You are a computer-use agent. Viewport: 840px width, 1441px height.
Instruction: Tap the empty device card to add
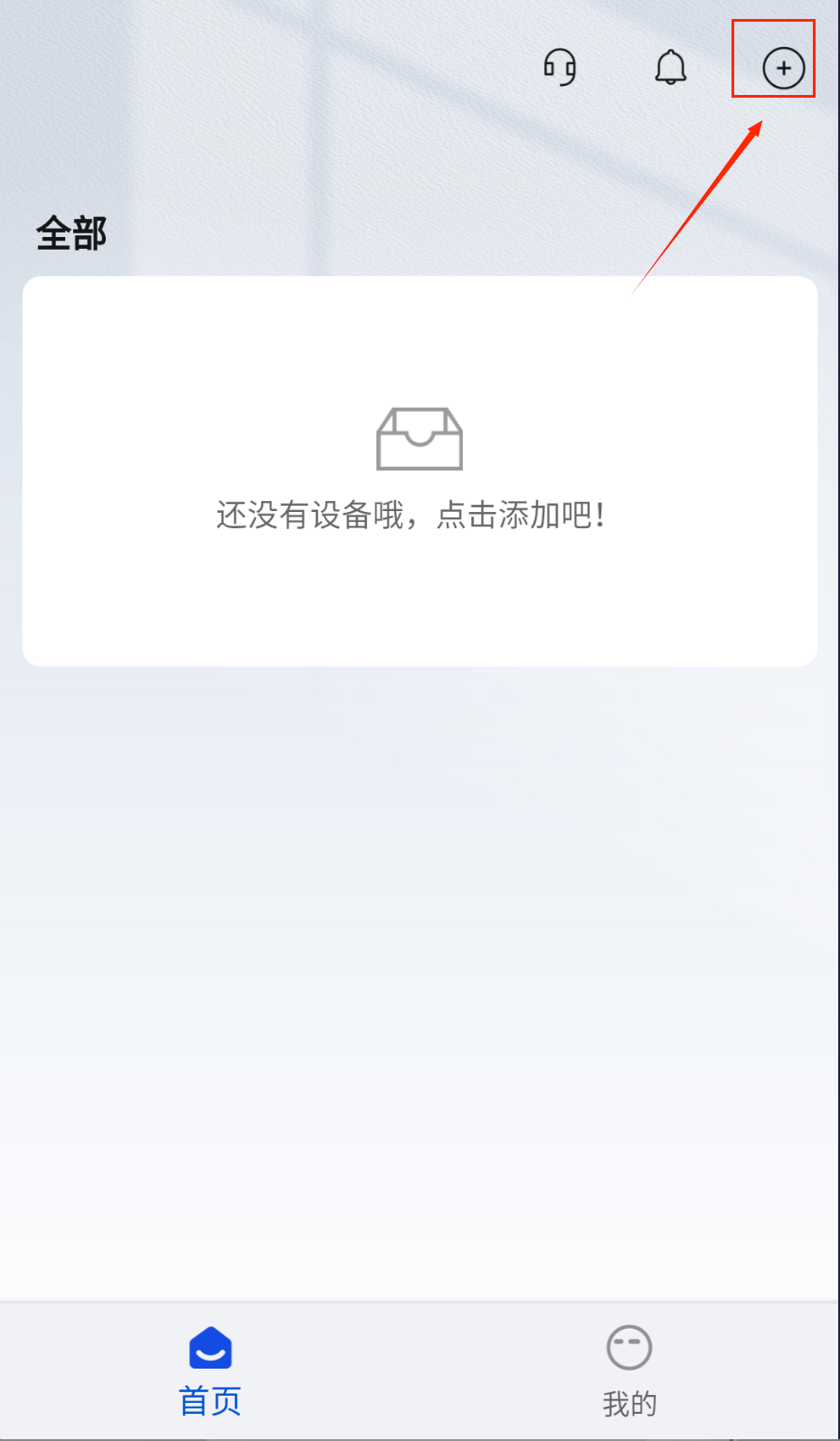[420, 470]
